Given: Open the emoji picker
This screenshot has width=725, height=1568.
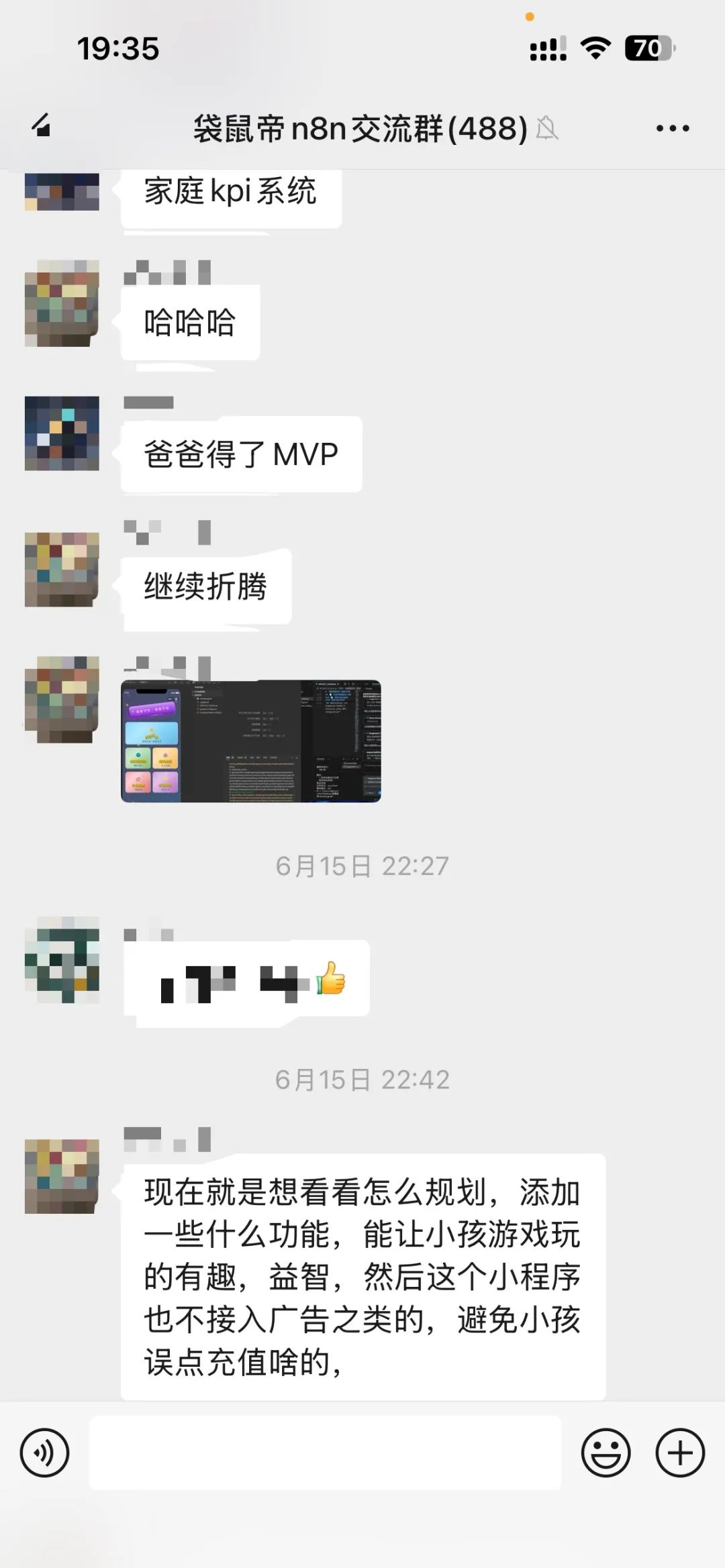Looking at the screenshot, I should pyautogui.click(x=606, y=1453).
